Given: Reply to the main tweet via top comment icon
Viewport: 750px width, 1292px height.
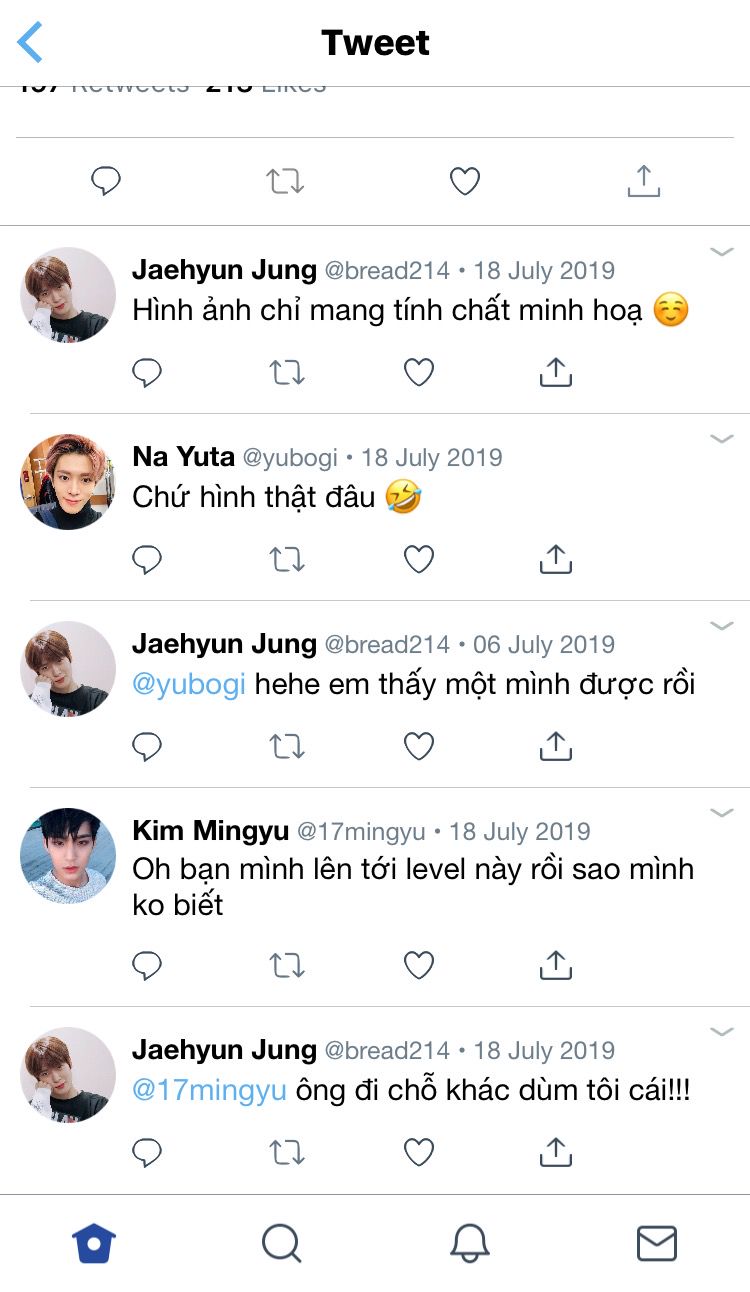Looking at the screenshot, I should (x=106, y=181).
